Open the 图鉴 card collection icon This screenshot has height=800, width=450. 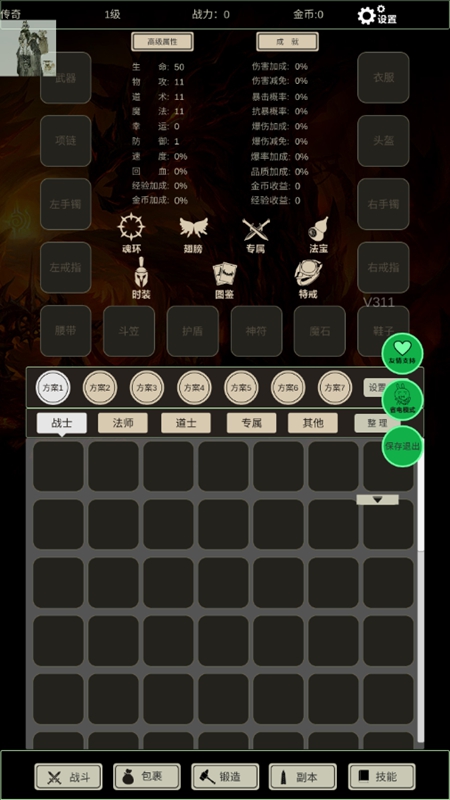pyautogui.click(x=224, y=280)
